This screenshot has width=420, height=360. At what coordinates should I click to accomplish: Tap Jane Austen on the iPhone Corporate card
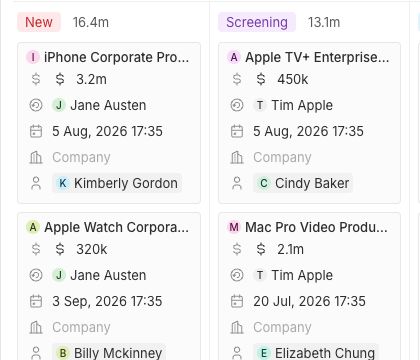click(99, 105)
